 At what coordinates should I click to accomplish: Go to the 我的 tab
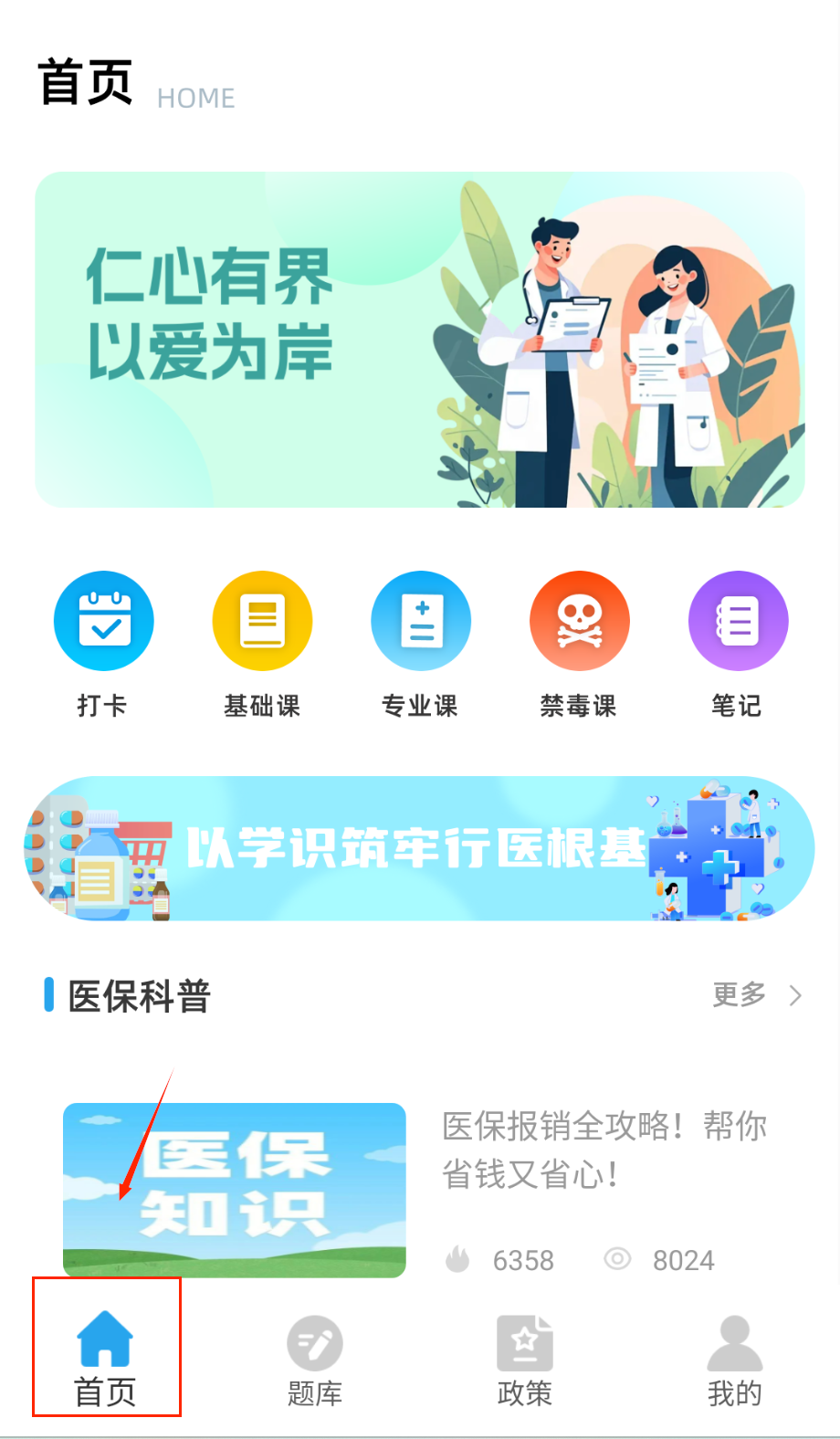pyautogui.click(x=734, y=1358)
